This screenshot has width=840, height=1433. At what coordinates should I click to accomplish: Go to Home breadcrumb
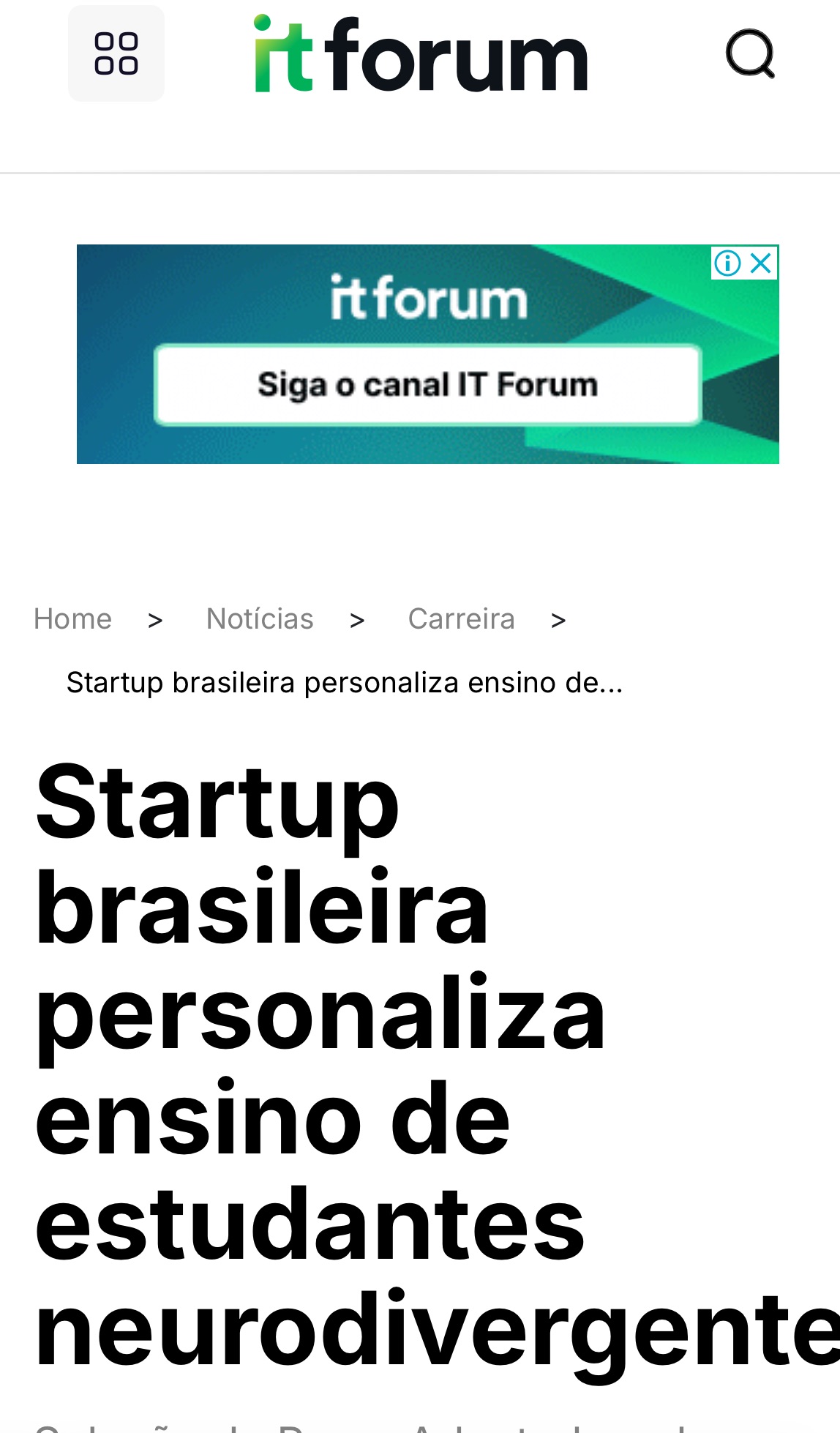[72, 619]
